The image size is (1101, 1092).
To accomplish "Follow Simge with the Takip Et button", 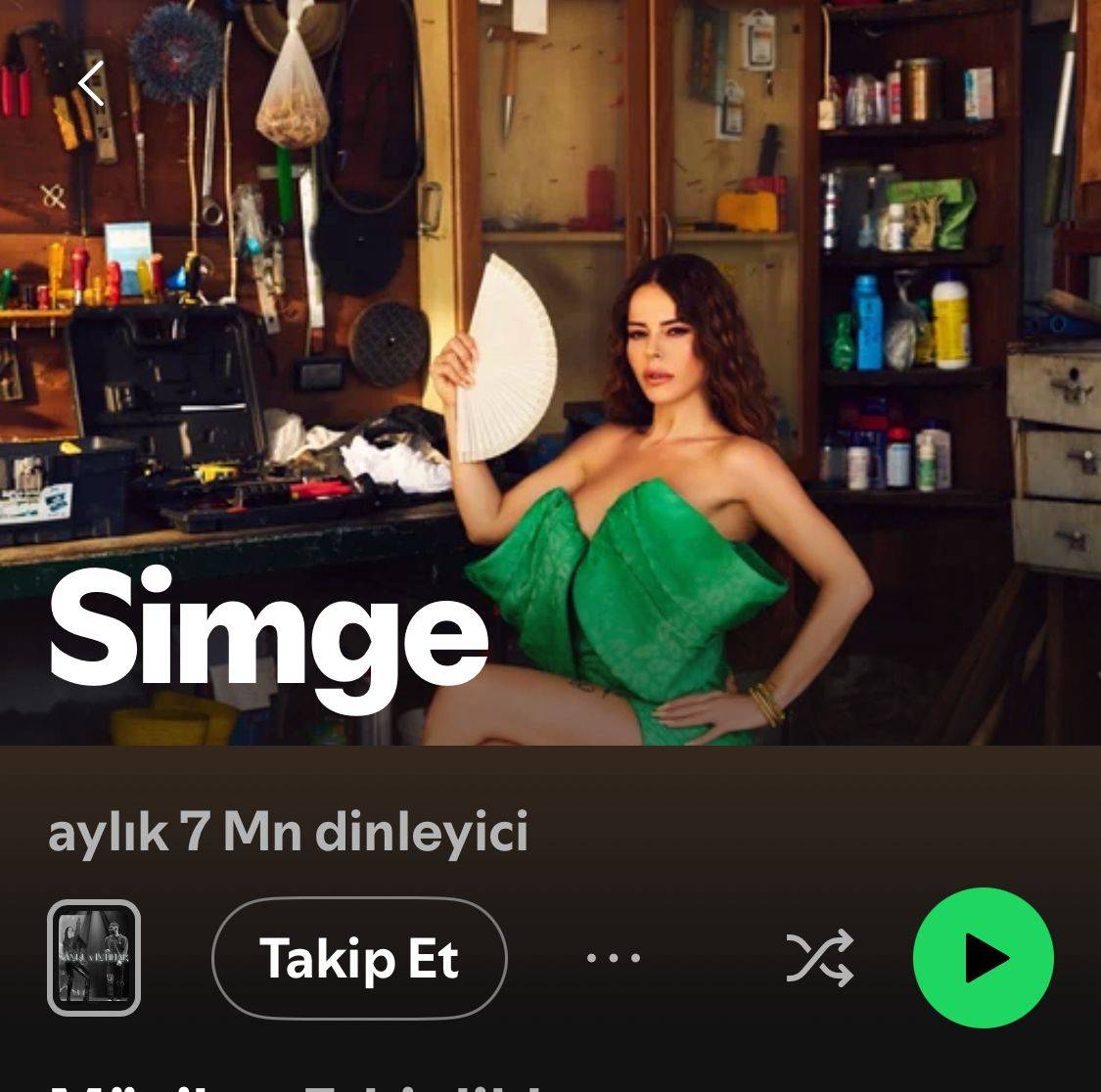I will [x=359, y=958].
